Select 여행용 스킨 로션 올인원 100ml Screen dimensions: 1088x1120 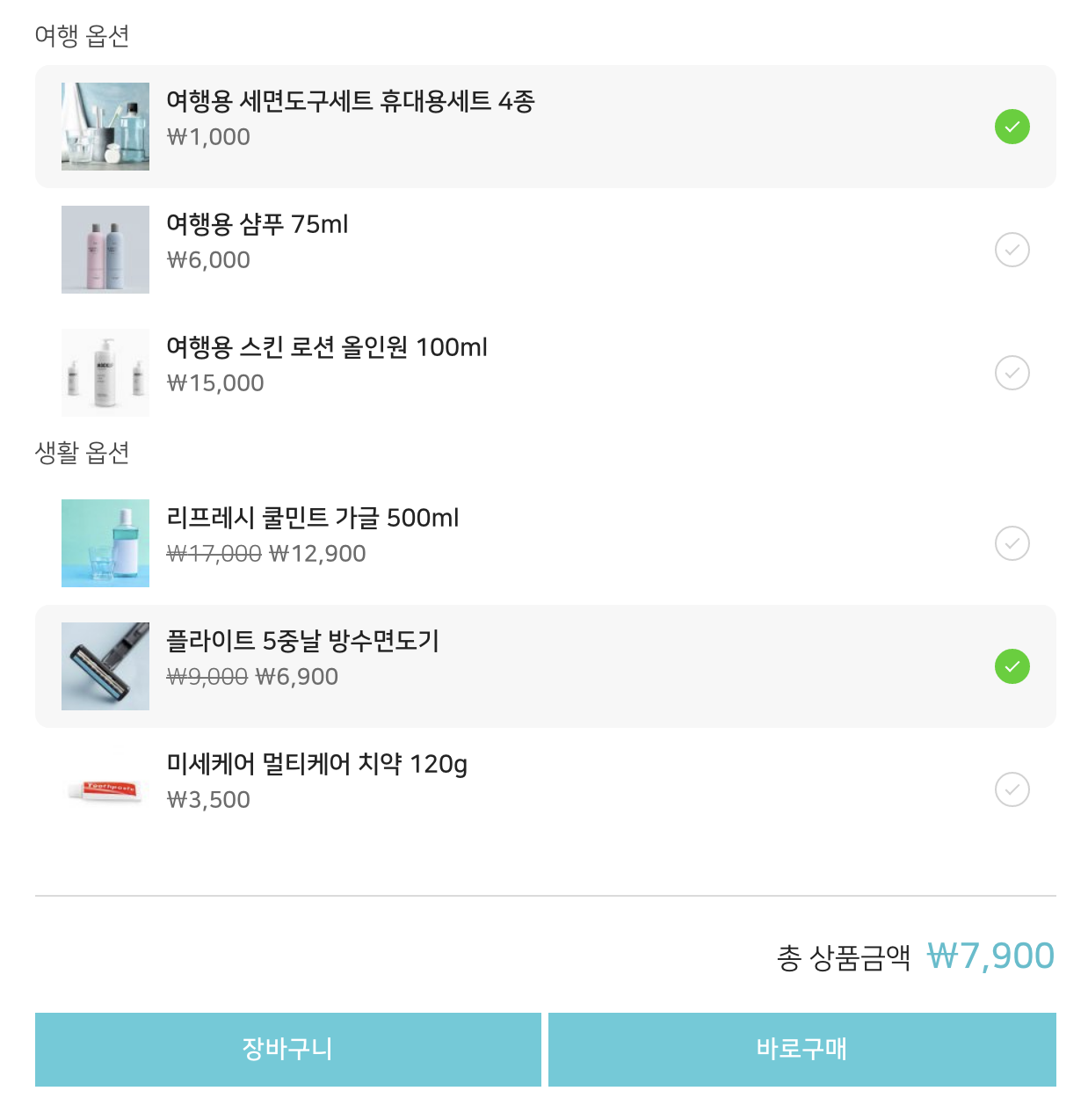coord(1012,373)
